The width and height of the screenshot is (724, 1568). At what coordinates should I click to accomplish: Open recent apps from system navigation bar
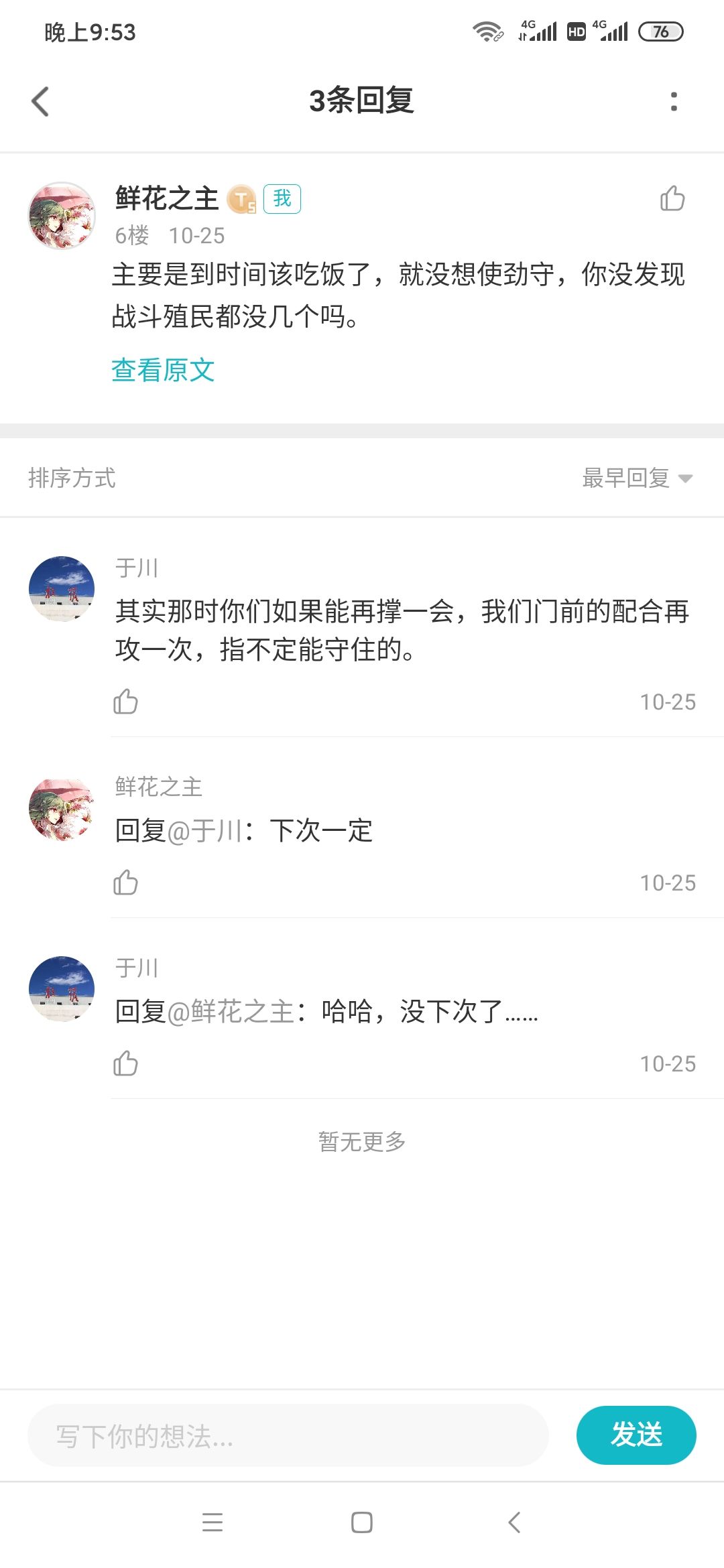tap(213, 1522)
